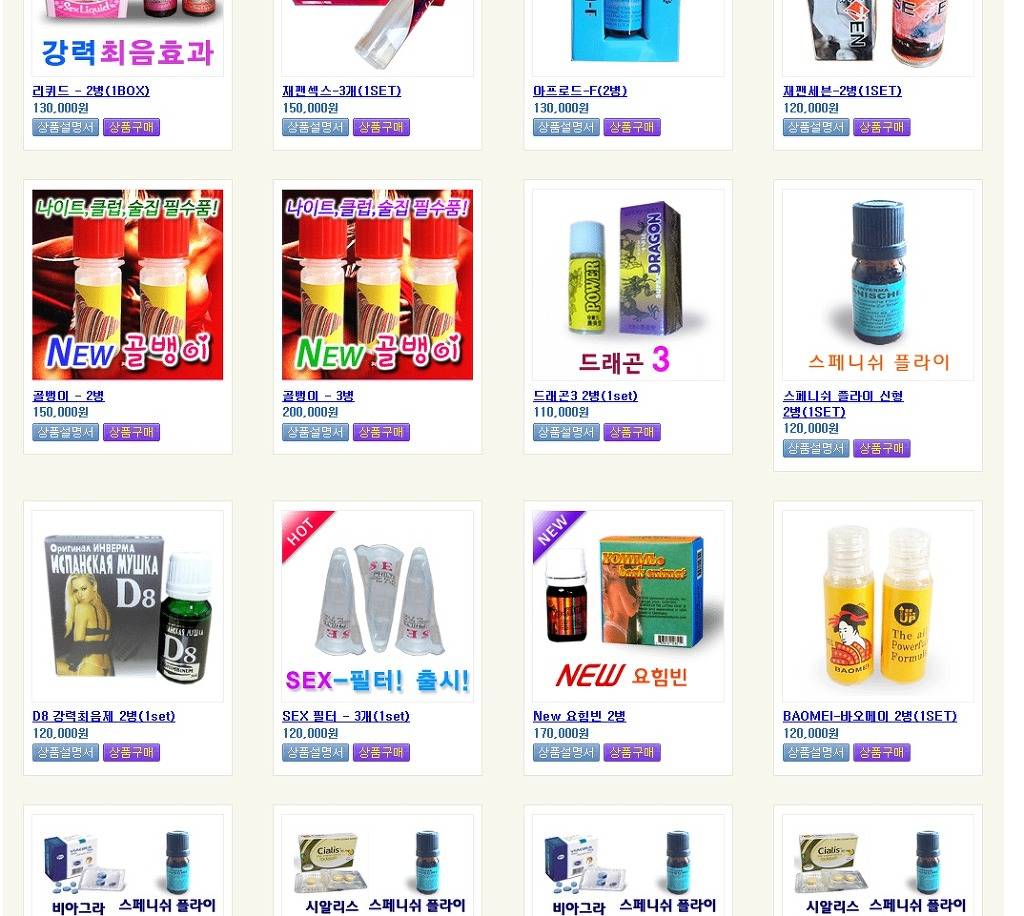Open the SEX 필터 - 3개(1set) link
The width and height of the screenshot is (1024, 916).
click(x=346, y=716)
